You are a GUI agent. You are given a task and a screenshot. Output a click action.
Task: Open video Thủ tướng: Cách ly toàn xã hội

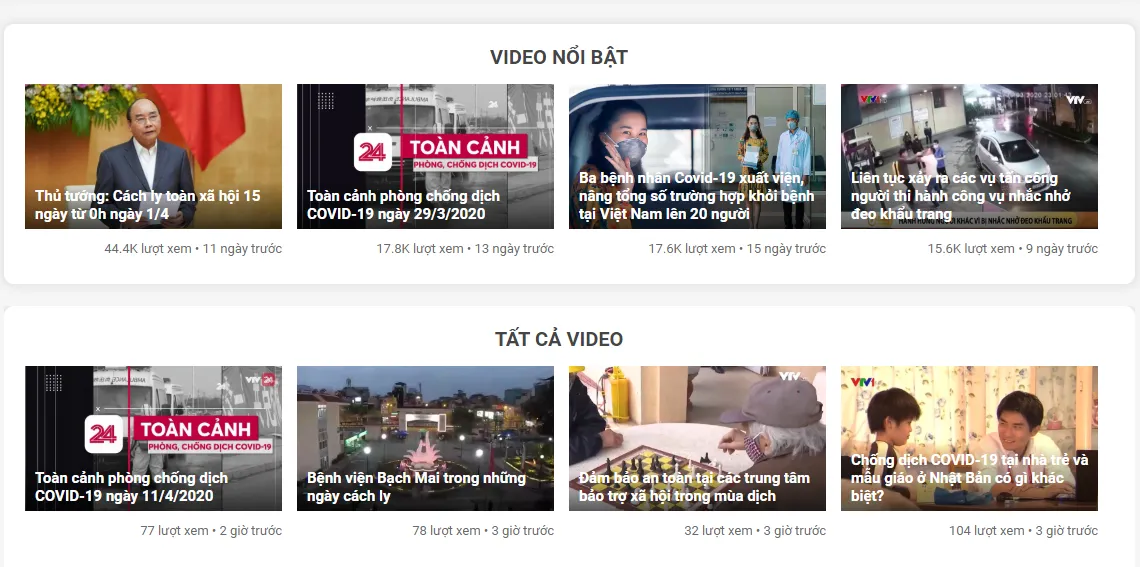pyautogui.click(x=153, y=156)
